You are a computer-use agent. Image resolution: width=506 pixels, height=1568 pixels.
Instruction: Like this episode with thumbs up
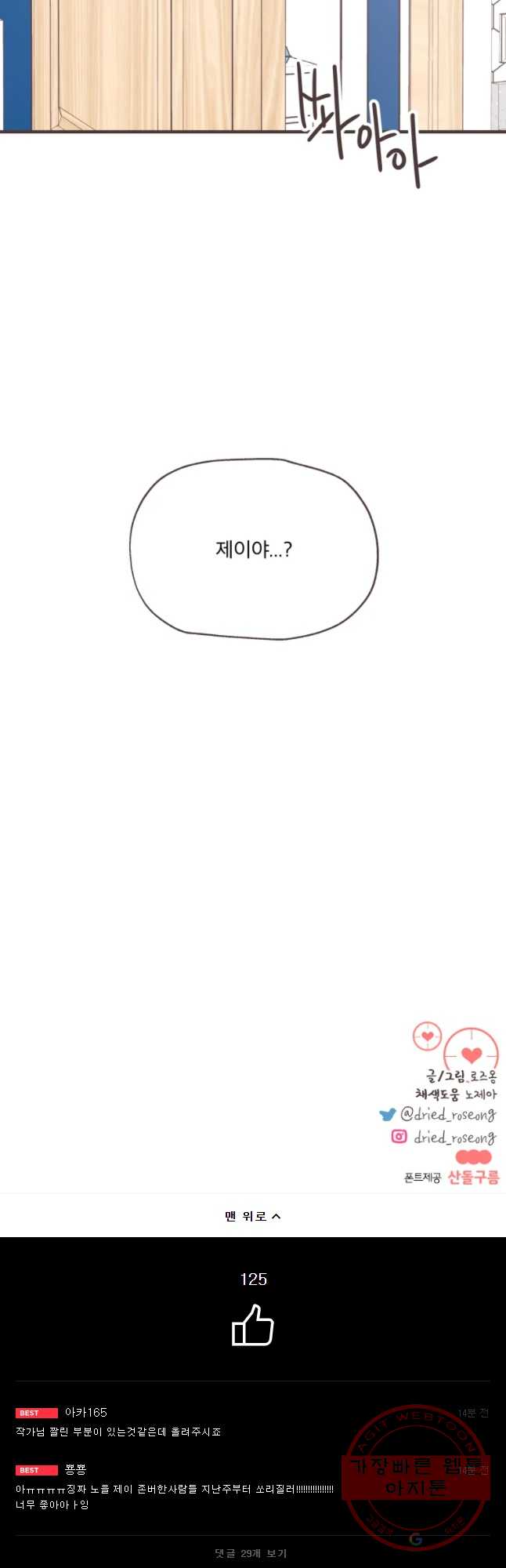252,1326
